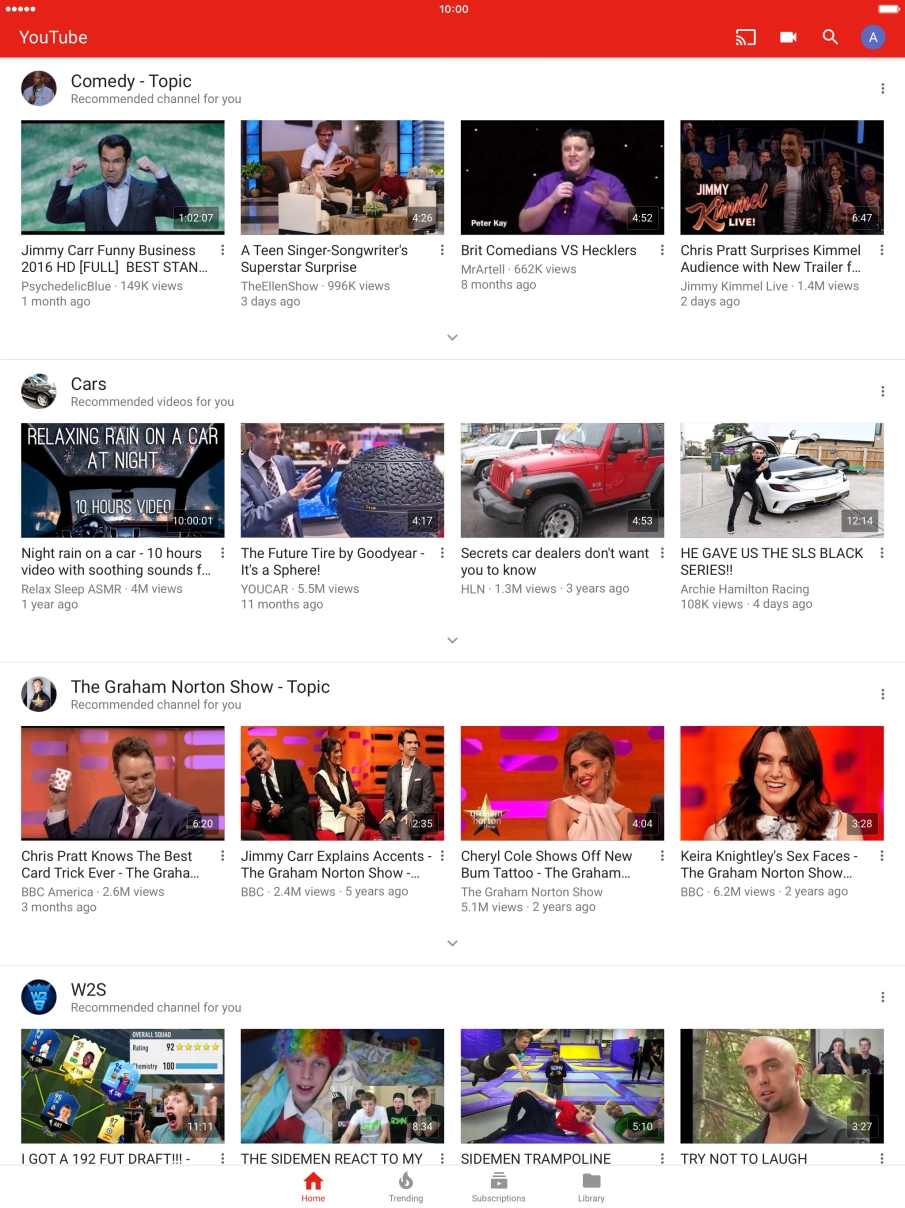The height and width of the screenshot is (1208, 905).
Task: Switch to the Trending tab
Action: pos(406,1189)
